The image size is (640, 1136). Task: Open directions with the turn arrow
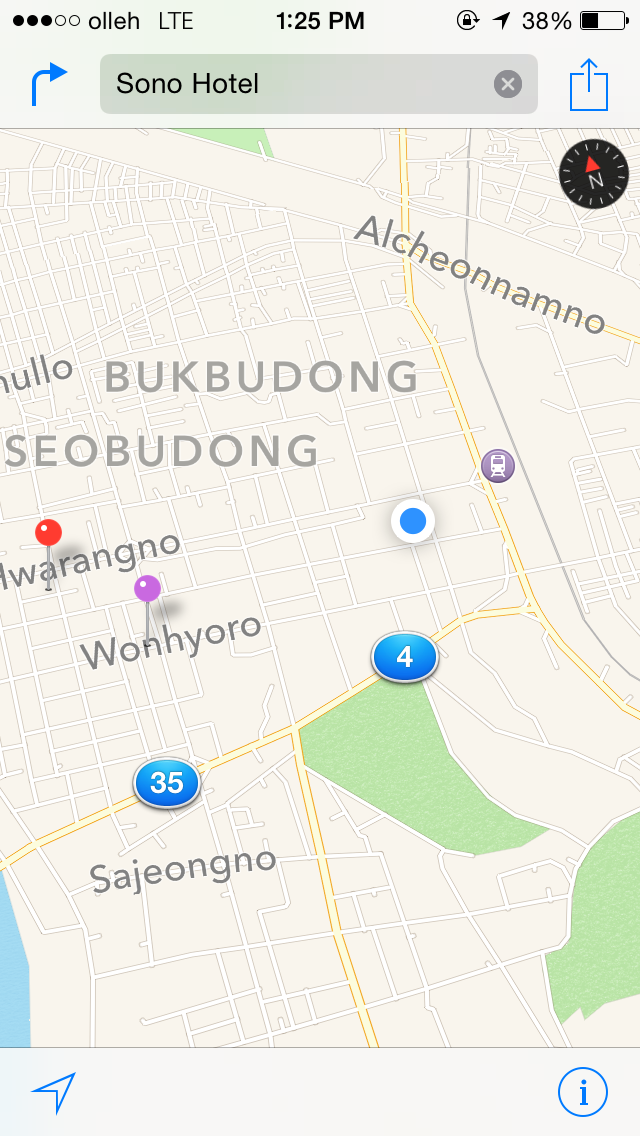pyautogui.click(x=49, y=84)
